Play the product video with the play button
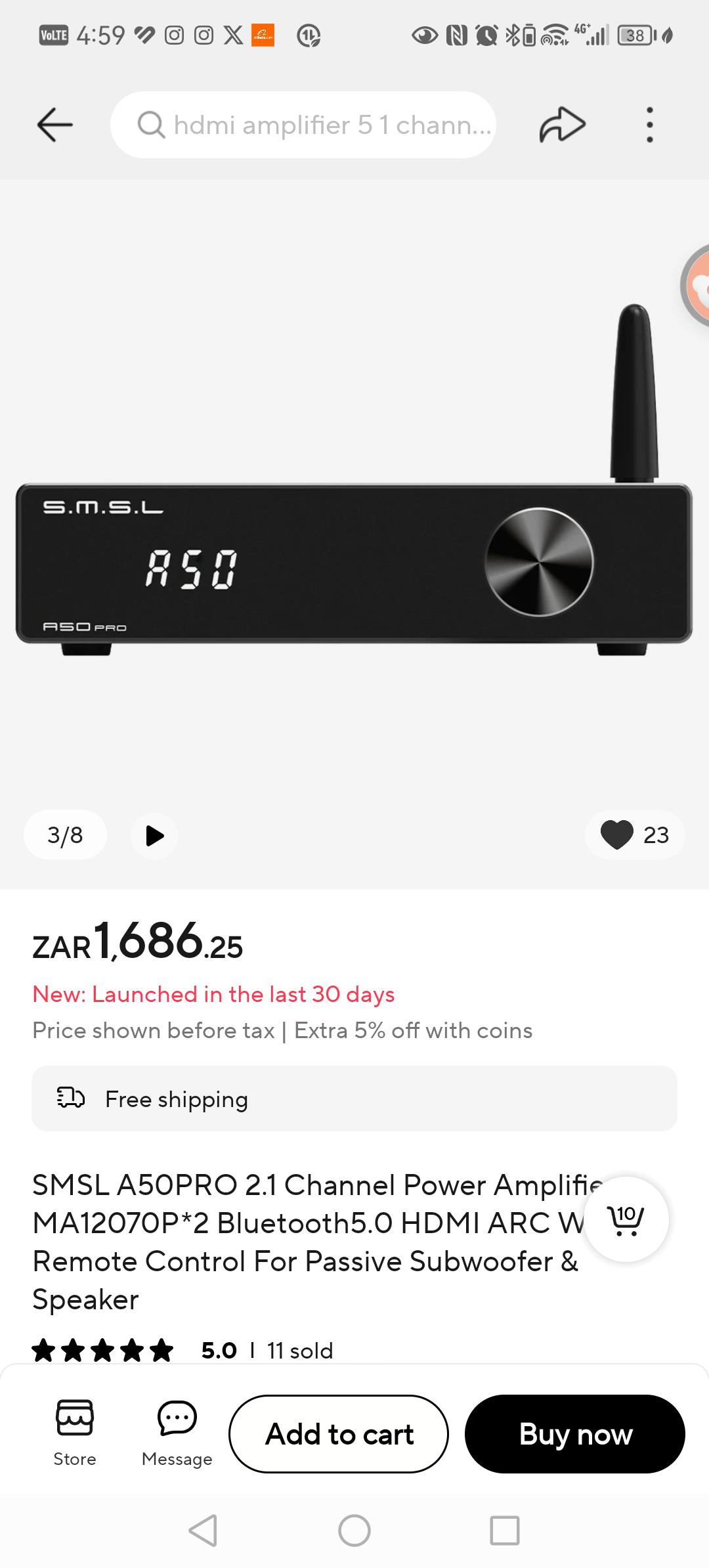The width and height of the screenshot is (709, 1568). click(154, 835)
